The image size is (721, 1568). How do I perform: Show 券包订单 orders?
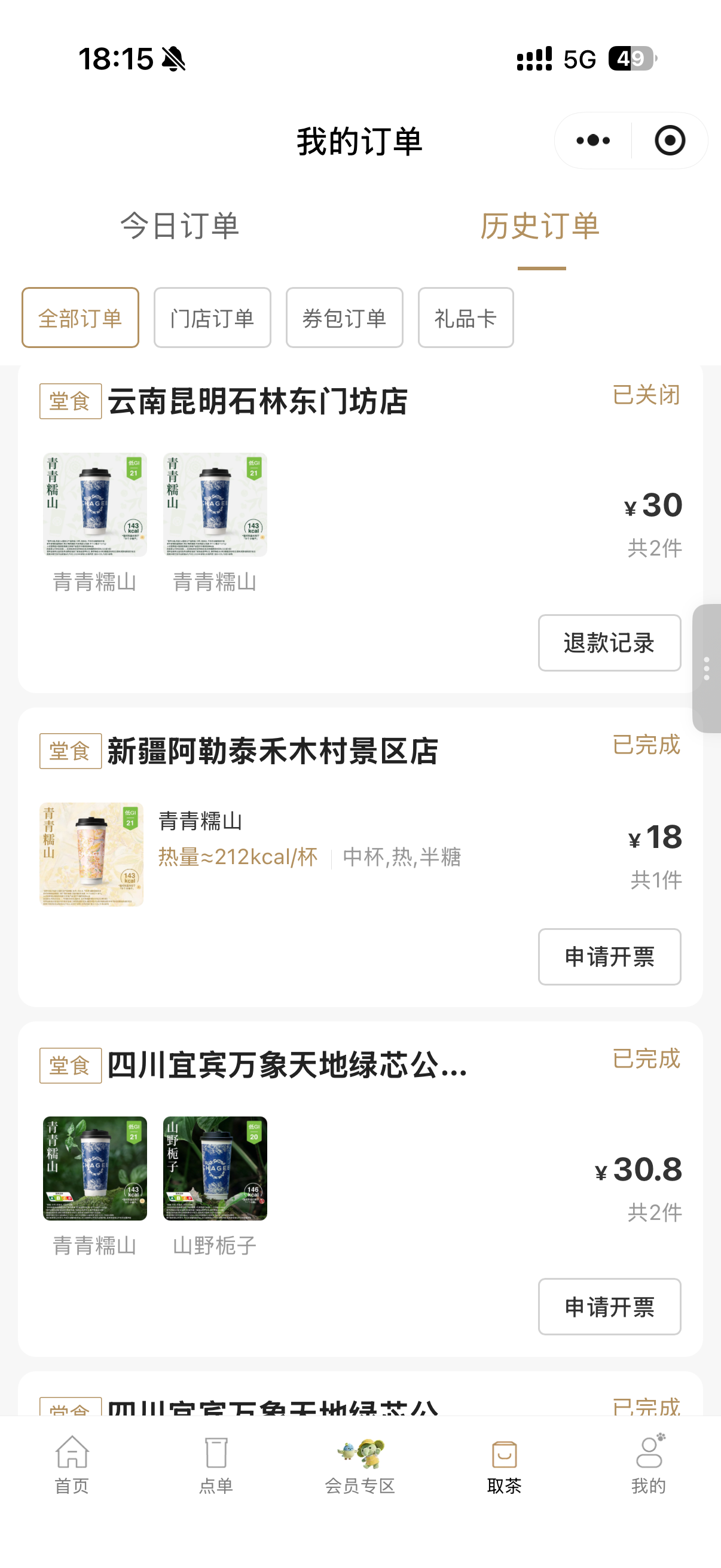pos(344,318)
